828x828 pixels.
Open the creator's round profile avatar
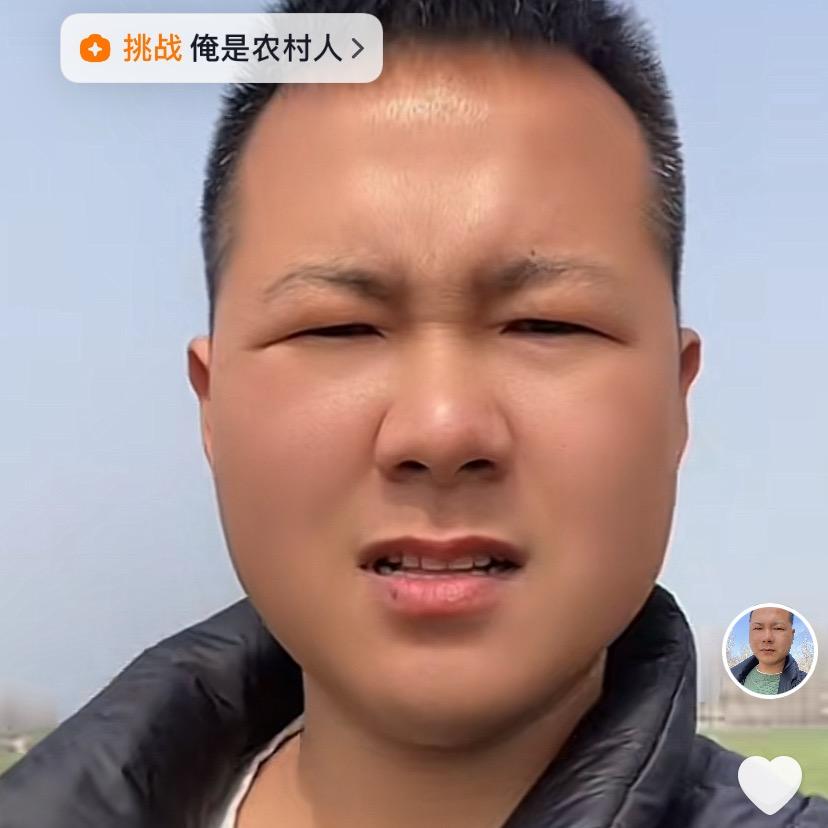[x=769, y=651]
